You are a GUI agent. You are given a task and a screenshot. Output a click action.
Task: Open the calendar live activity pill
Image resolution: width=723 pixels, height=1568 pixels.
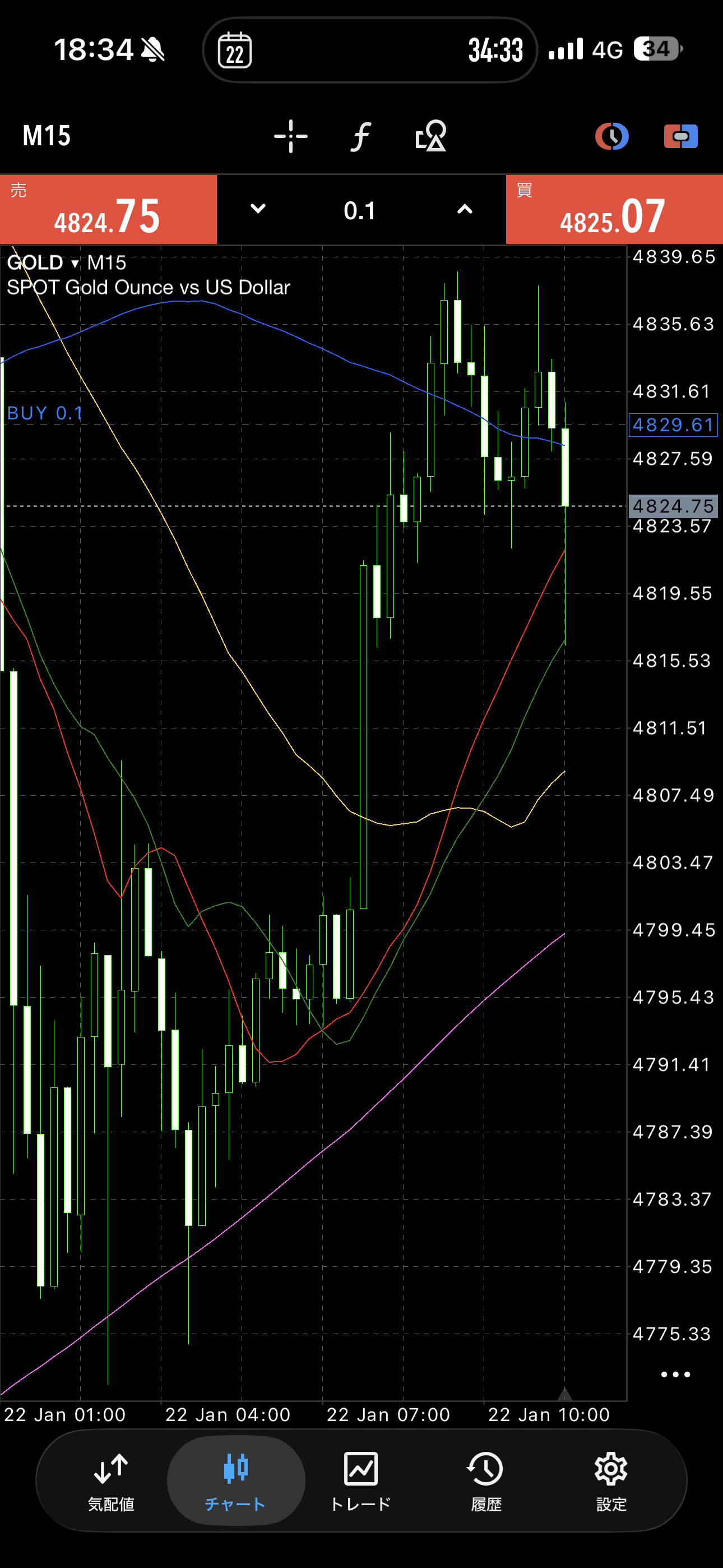(x=369, y=50)
